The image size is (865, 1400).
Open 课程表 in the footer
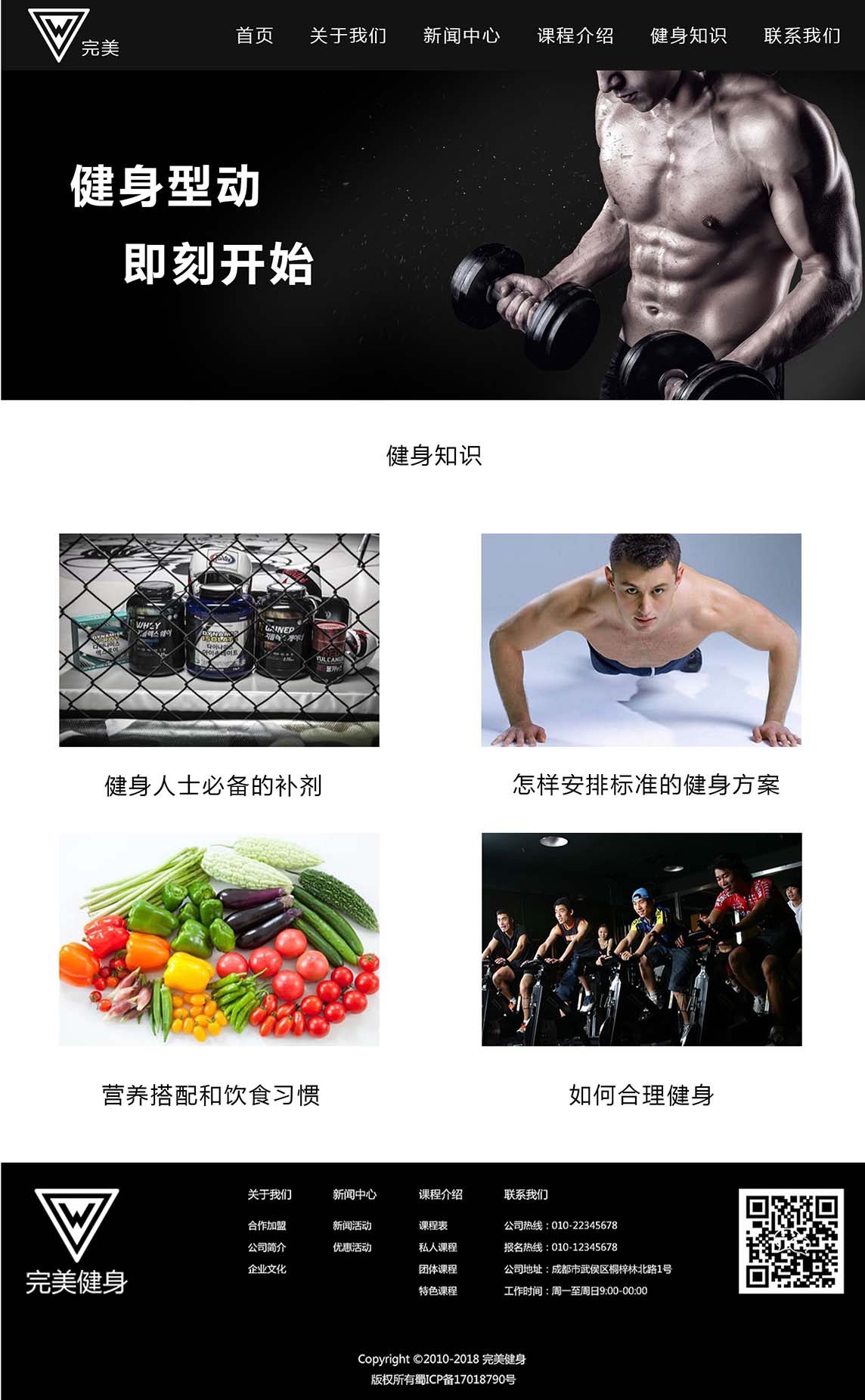tap(433, 1225)
